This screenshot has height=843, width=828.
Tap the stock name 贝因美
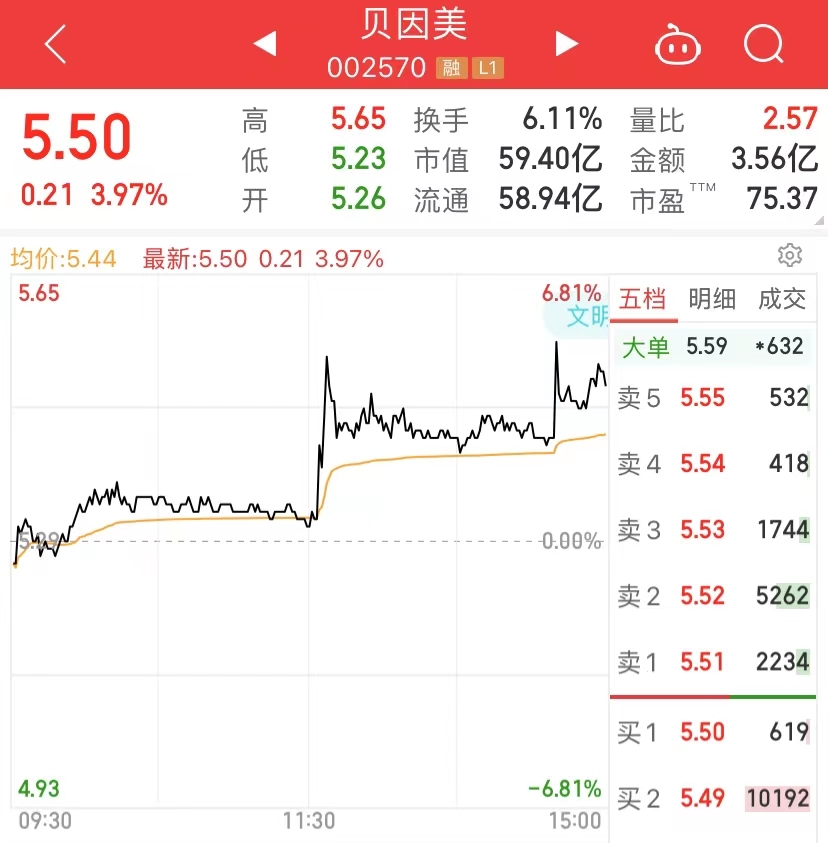click(414, 26)
